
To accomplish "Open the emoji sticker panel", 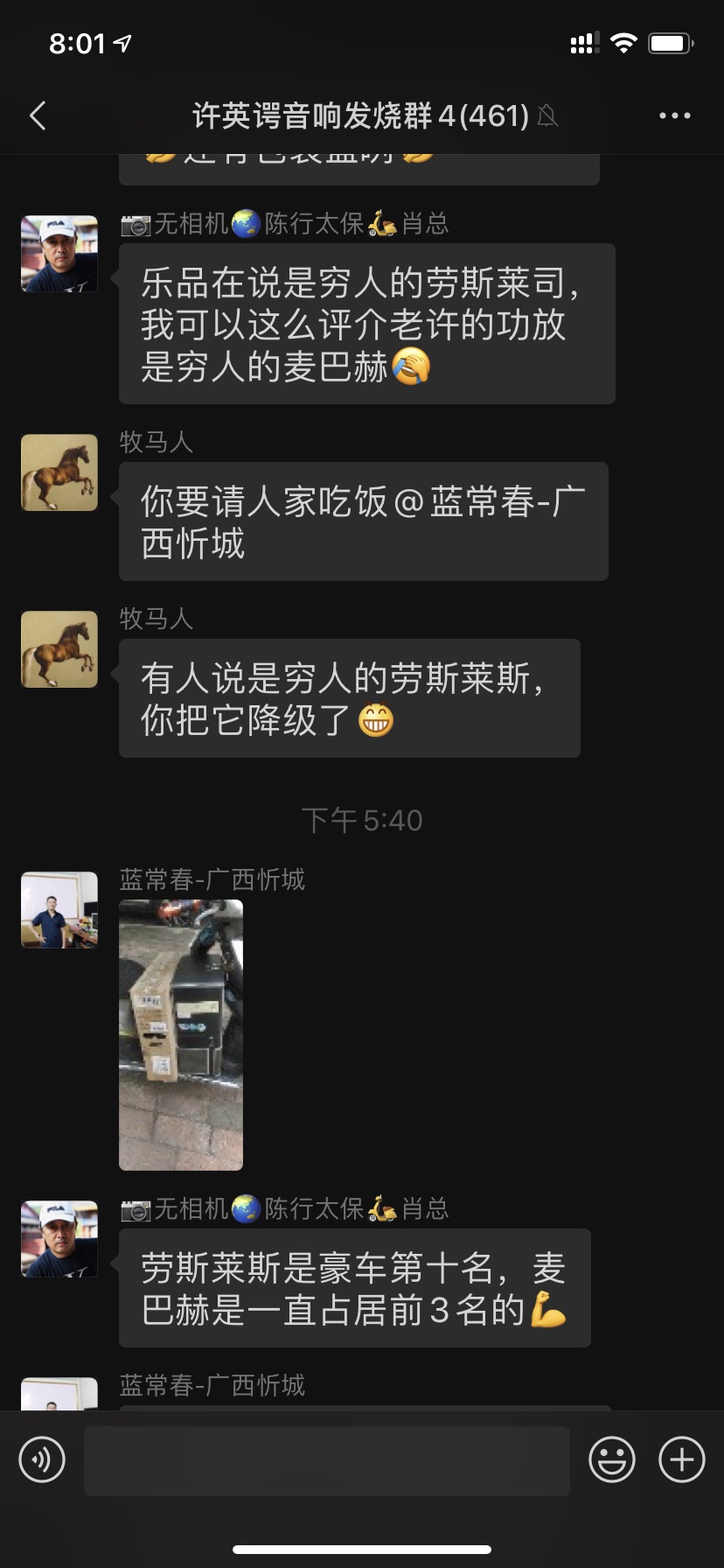I will click(611, 1460).
